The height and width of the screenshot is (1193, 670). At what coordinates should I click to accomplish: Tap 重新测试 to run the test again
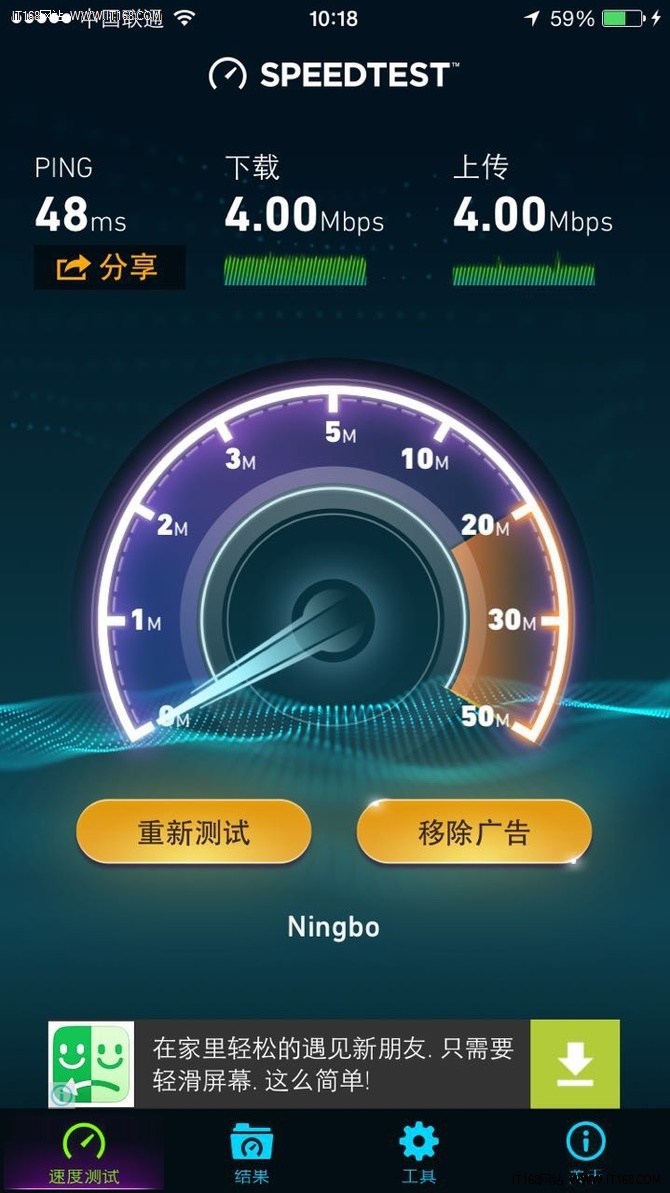click(x=194, y=832)
